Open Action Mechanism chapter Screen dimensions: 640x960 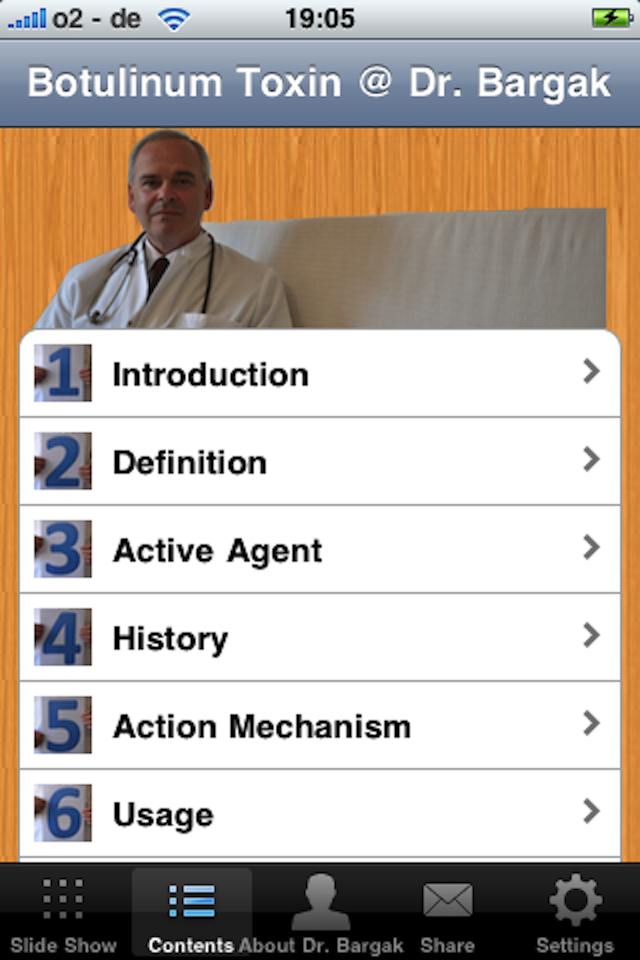click(x=320, y=726)
